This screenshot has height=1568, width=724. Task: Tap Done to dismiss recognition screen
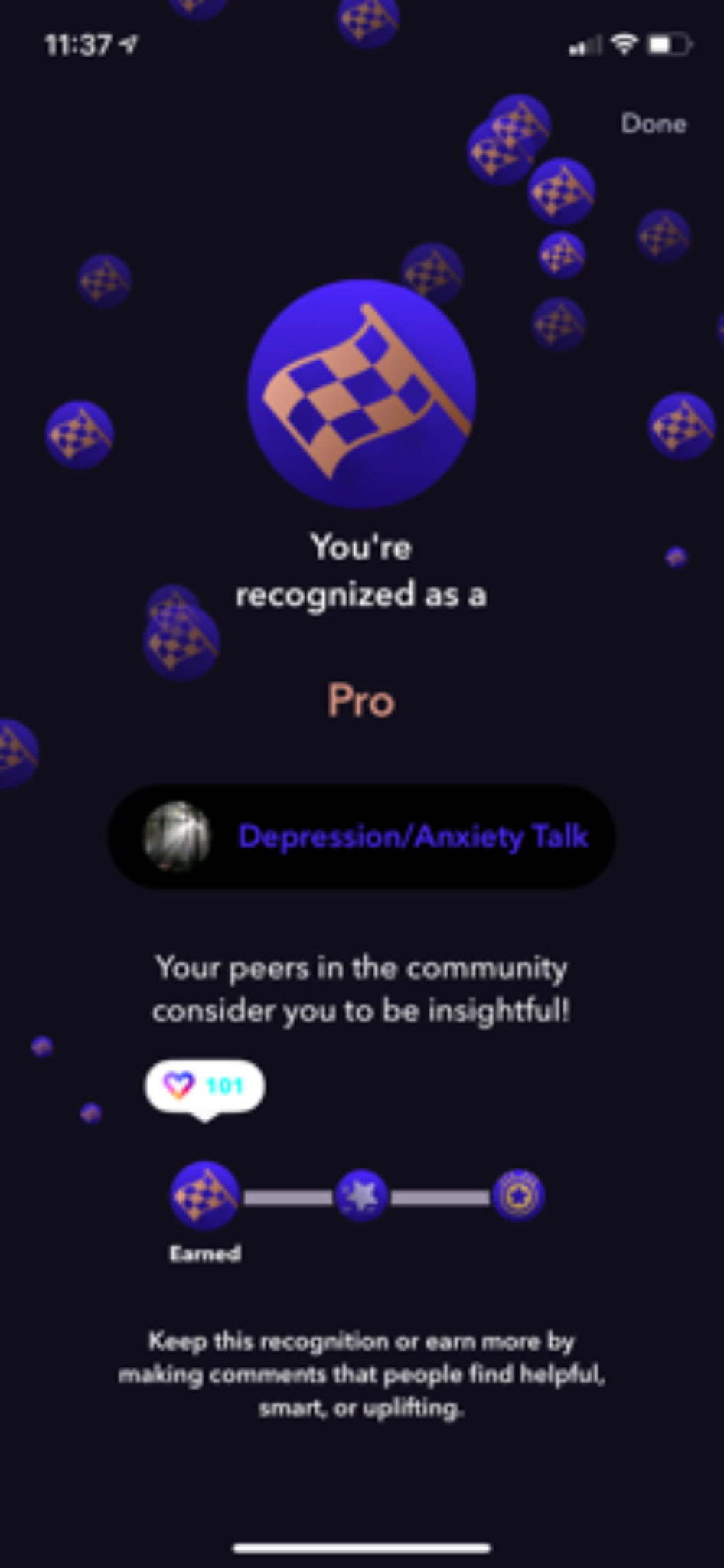(653, 123)
